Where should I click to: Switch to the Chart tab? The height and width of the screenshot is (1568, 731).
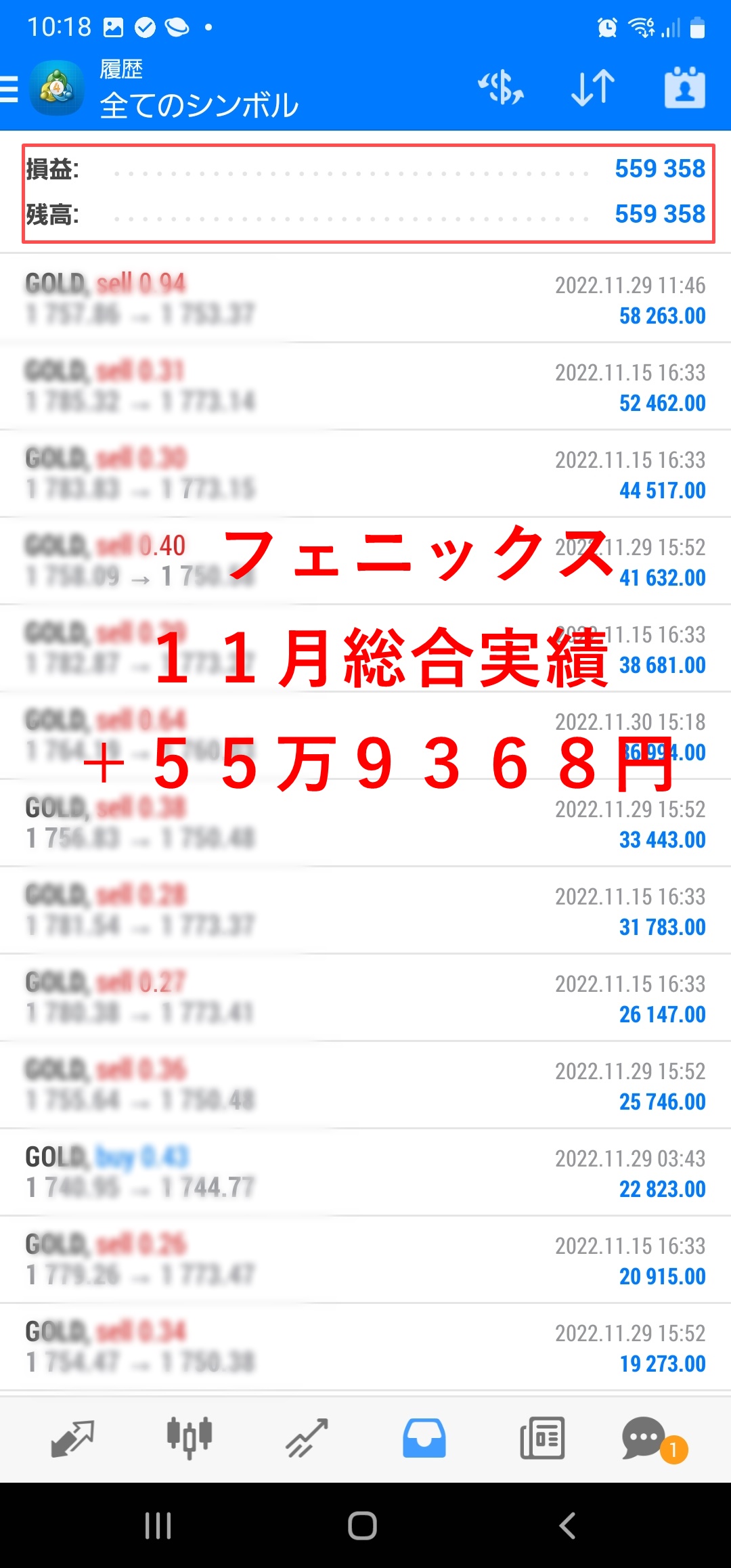(x=190, y=1437)
